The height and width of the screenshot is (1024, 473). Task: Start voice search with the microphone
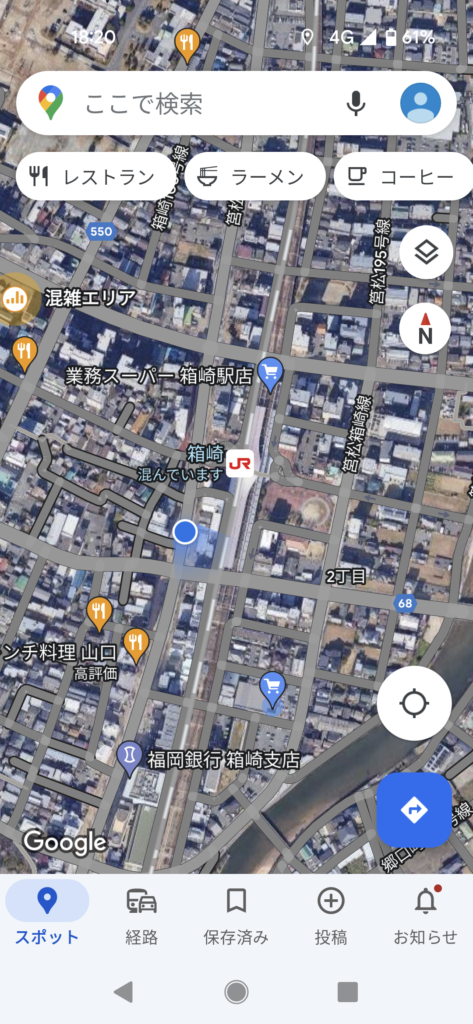[355, 103]
